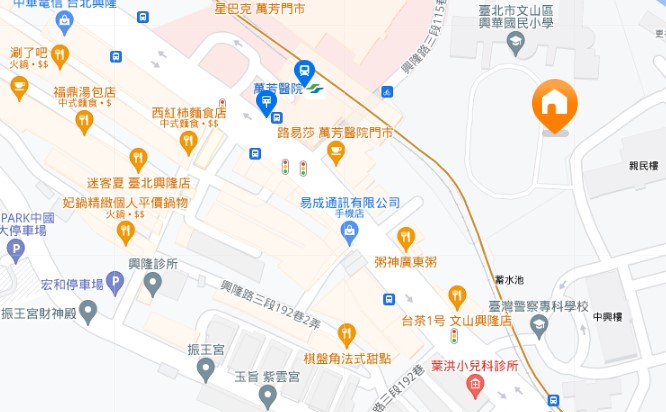The width and height of the screenshot is (666, 412).
Task: Tap the orange home location pin
Action: pyautogui.click(x=553, y=104)
